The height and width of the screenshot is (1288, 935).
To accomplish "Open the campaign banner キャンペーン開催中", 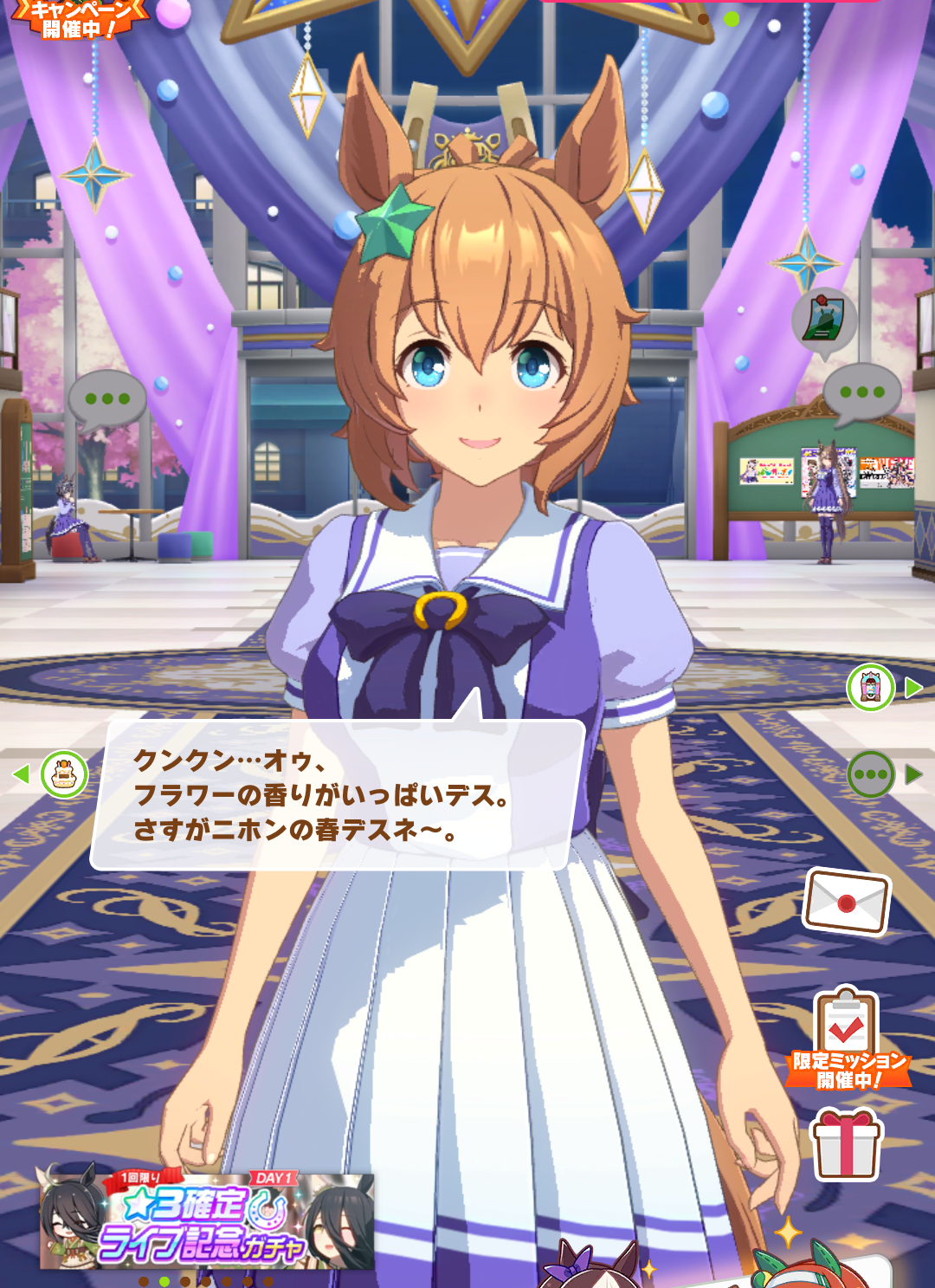I will 76,19.
